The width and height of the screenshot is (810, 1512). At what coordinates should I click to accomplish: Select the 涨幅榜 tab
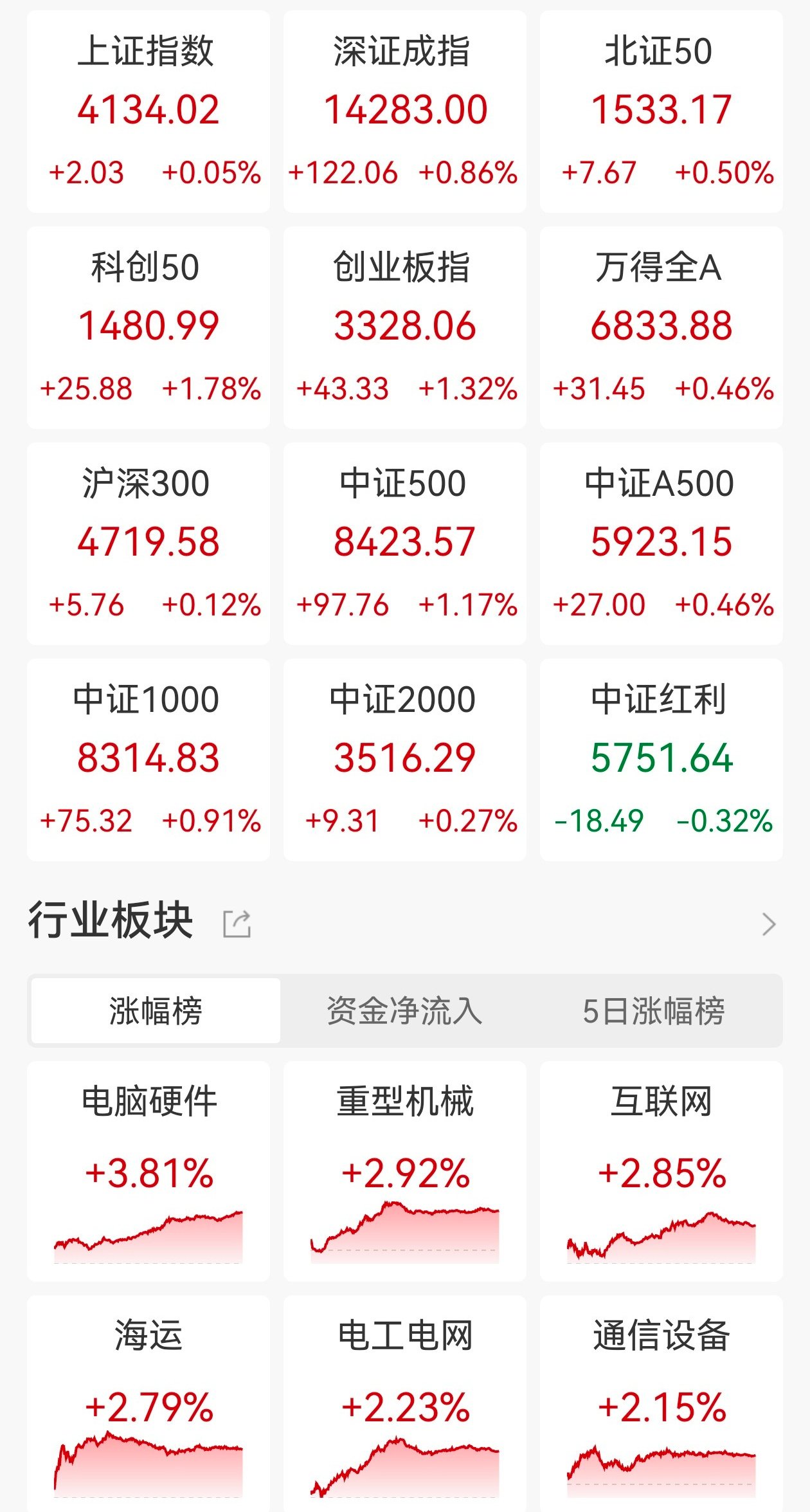click(156, 1010)
